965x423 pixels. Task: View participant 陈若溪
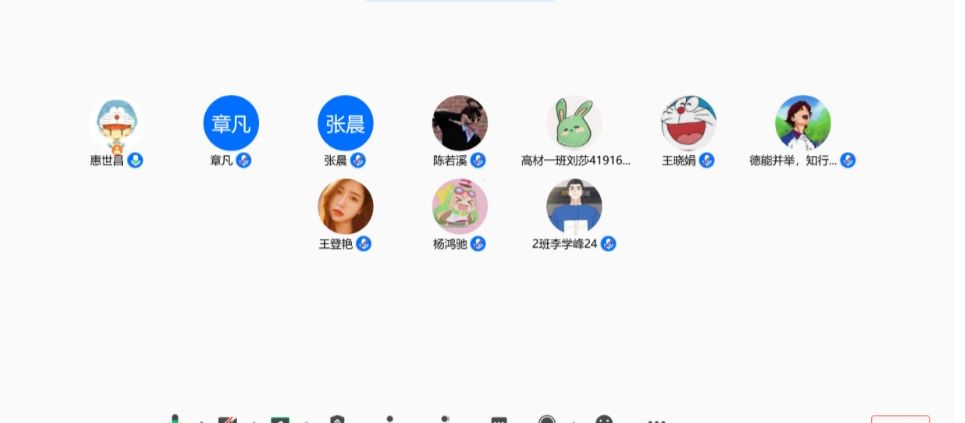tap(460, 124)
